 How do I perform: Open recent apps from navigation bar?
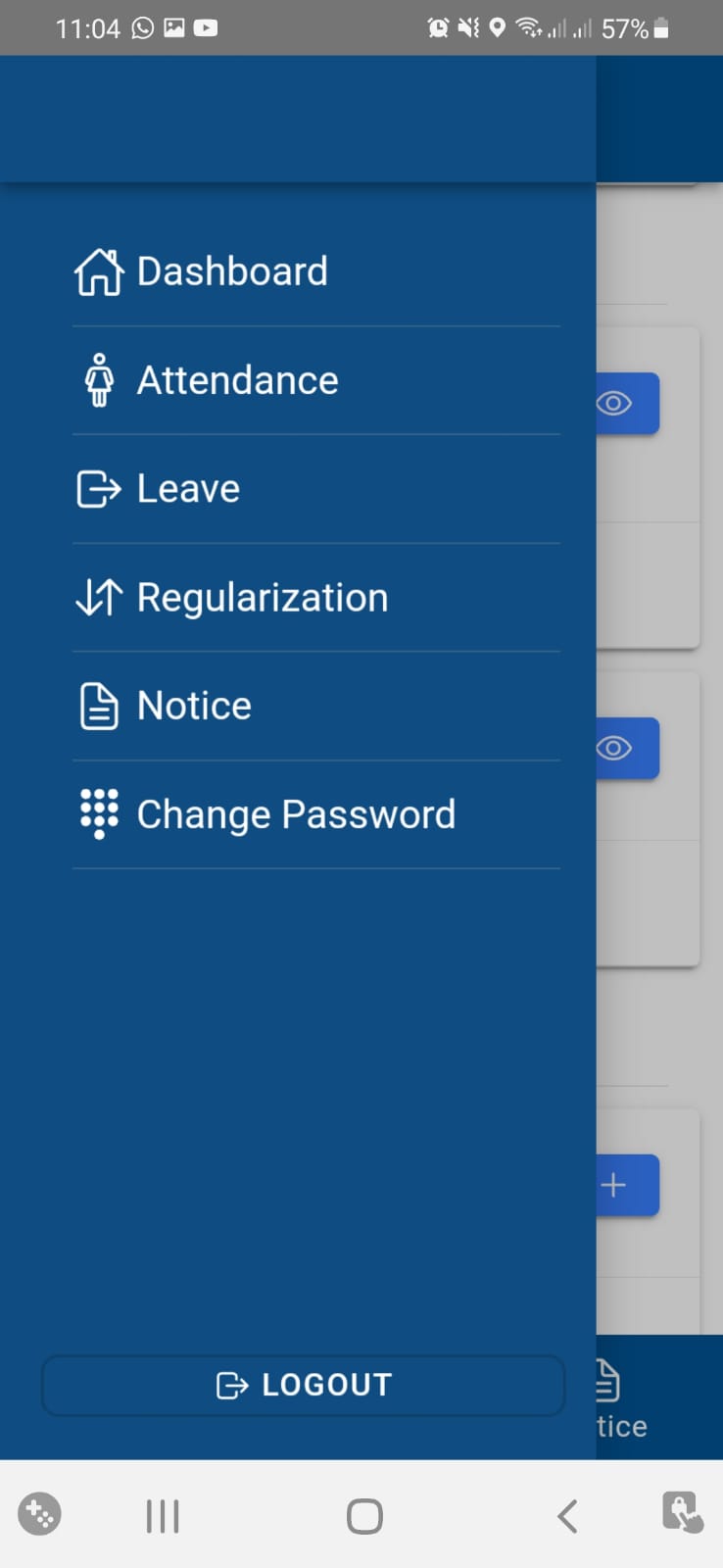point(163,1516)
